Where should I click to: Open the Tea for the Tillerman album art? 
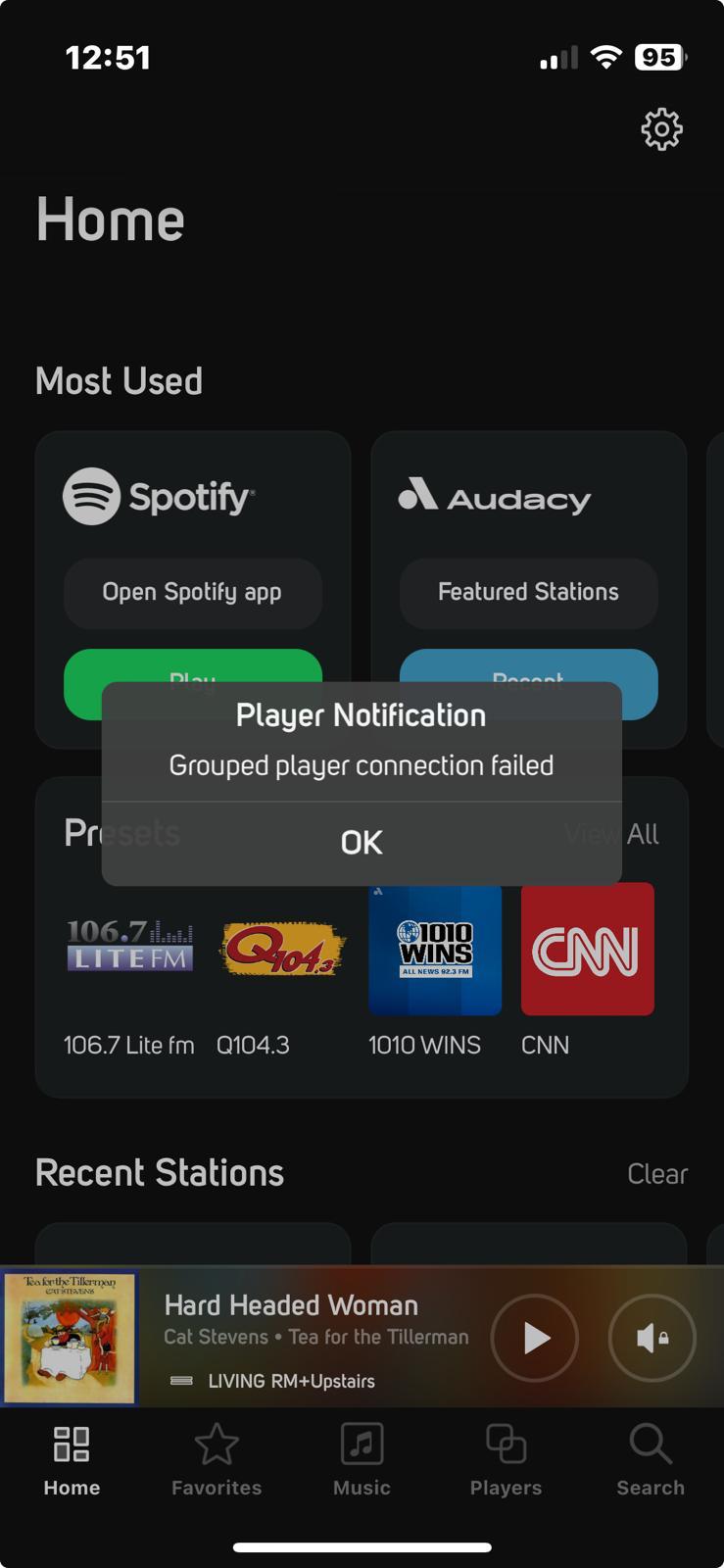coord(70,1338)
